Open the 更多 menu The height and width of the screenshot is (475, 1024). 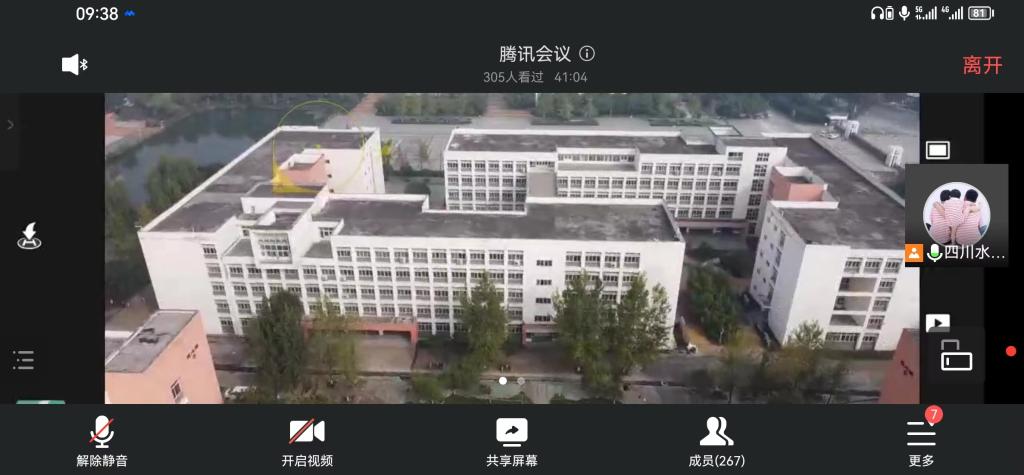pyautogui.click(x=921, y=441)
